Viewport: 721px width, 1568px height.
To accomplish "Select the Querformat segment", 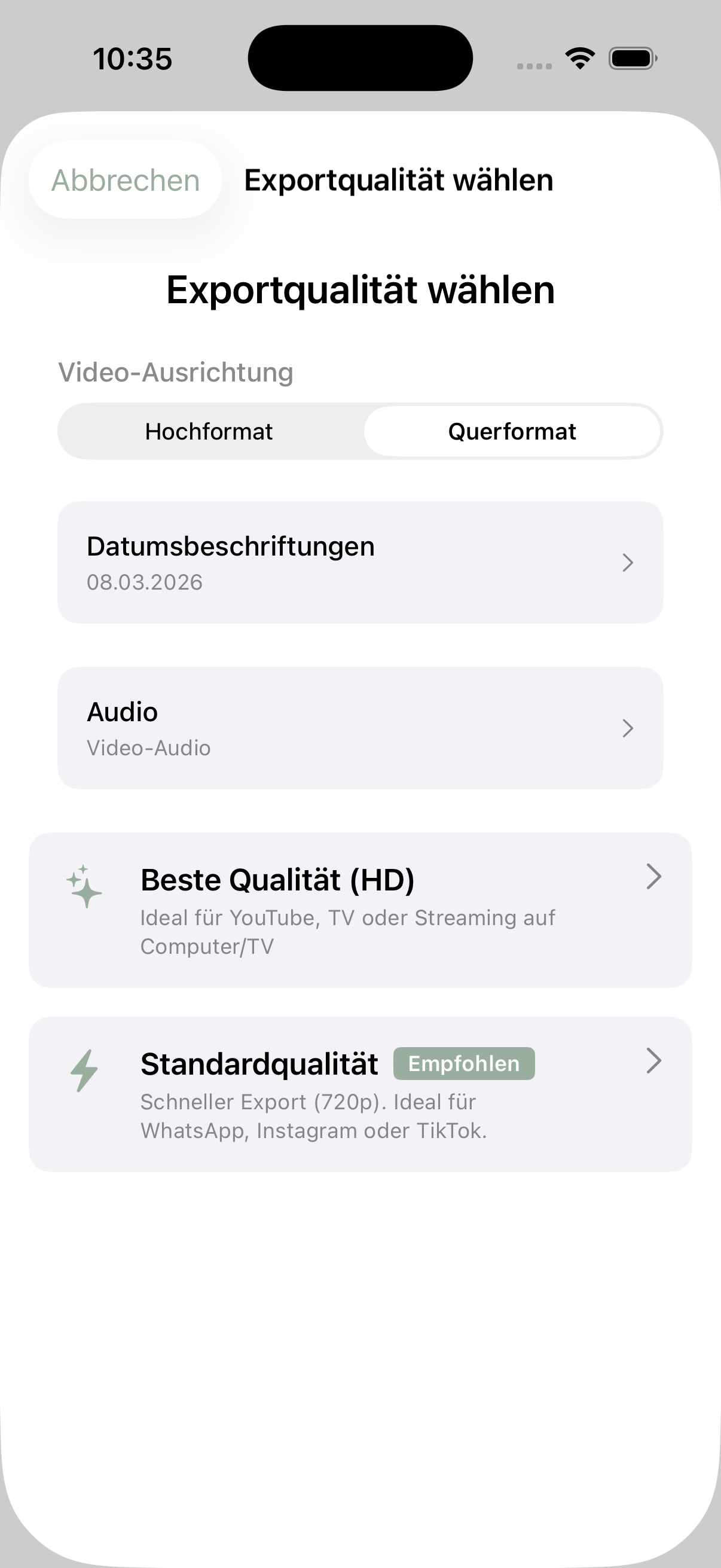I will coord(512,432).
